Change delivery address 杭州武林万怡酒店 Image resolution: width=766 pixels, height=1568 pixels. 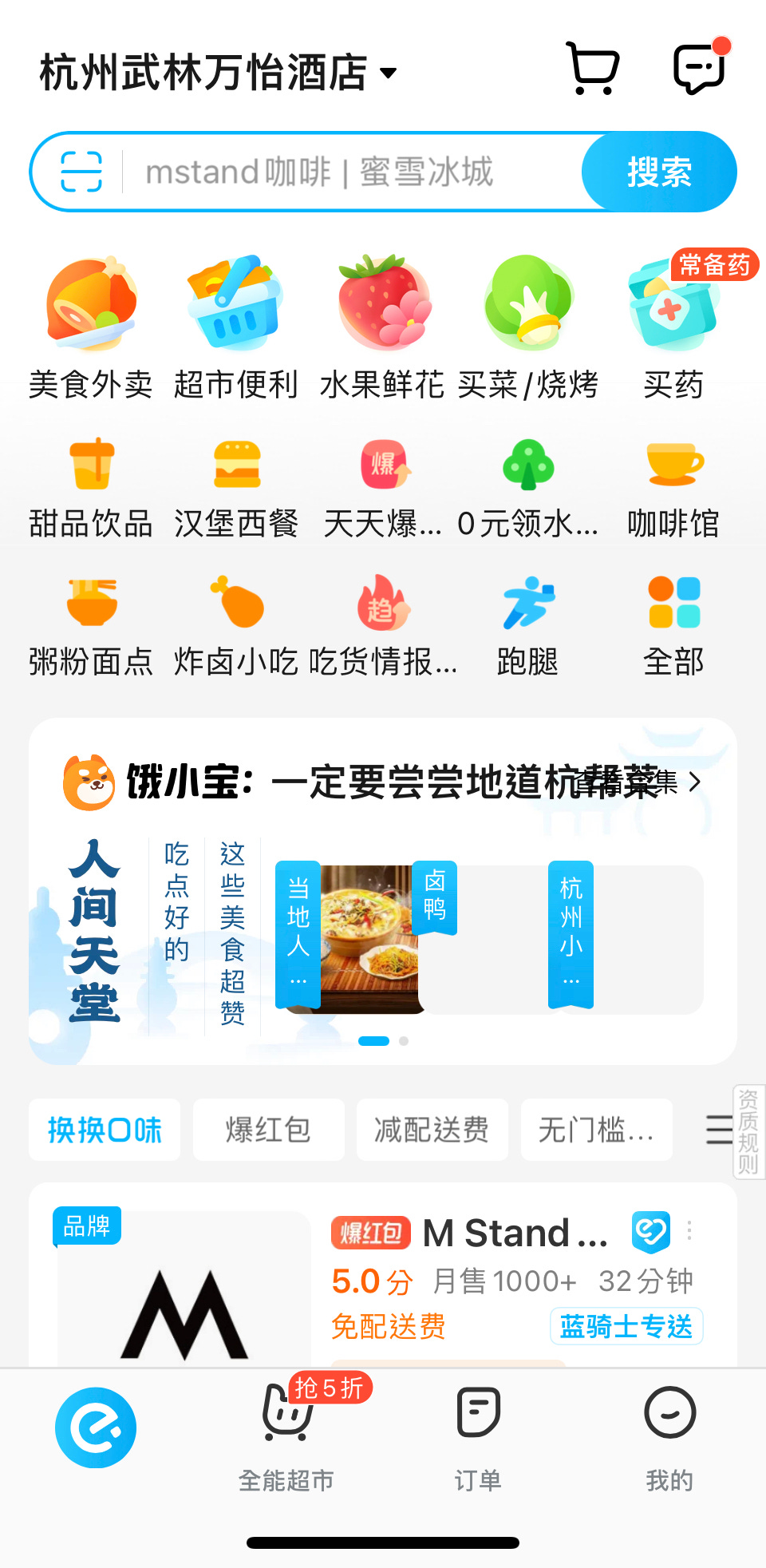[x=217, y=73]
